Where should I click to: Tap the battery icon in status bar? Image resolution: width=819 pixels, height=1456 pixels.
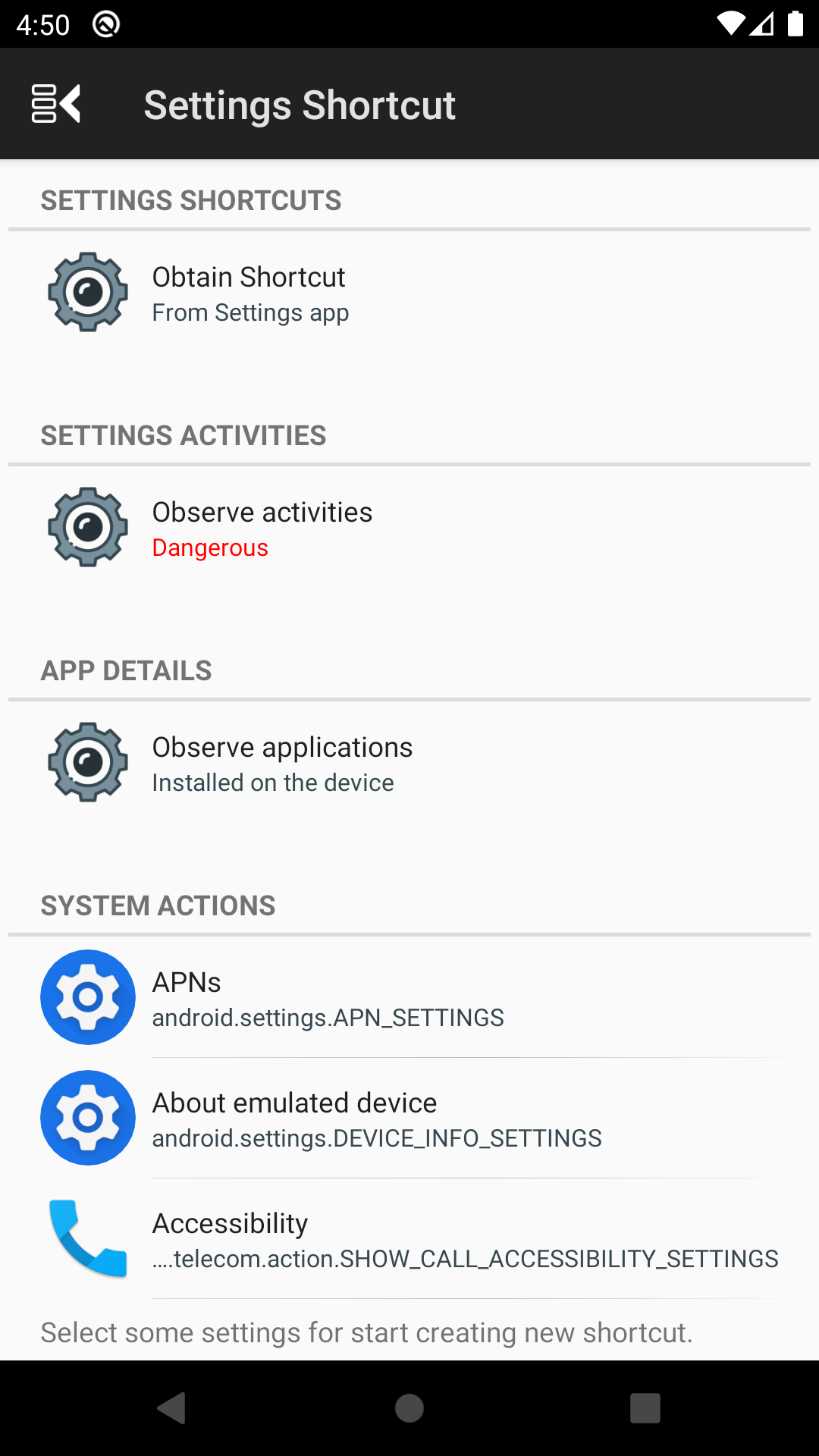(797, 24)
